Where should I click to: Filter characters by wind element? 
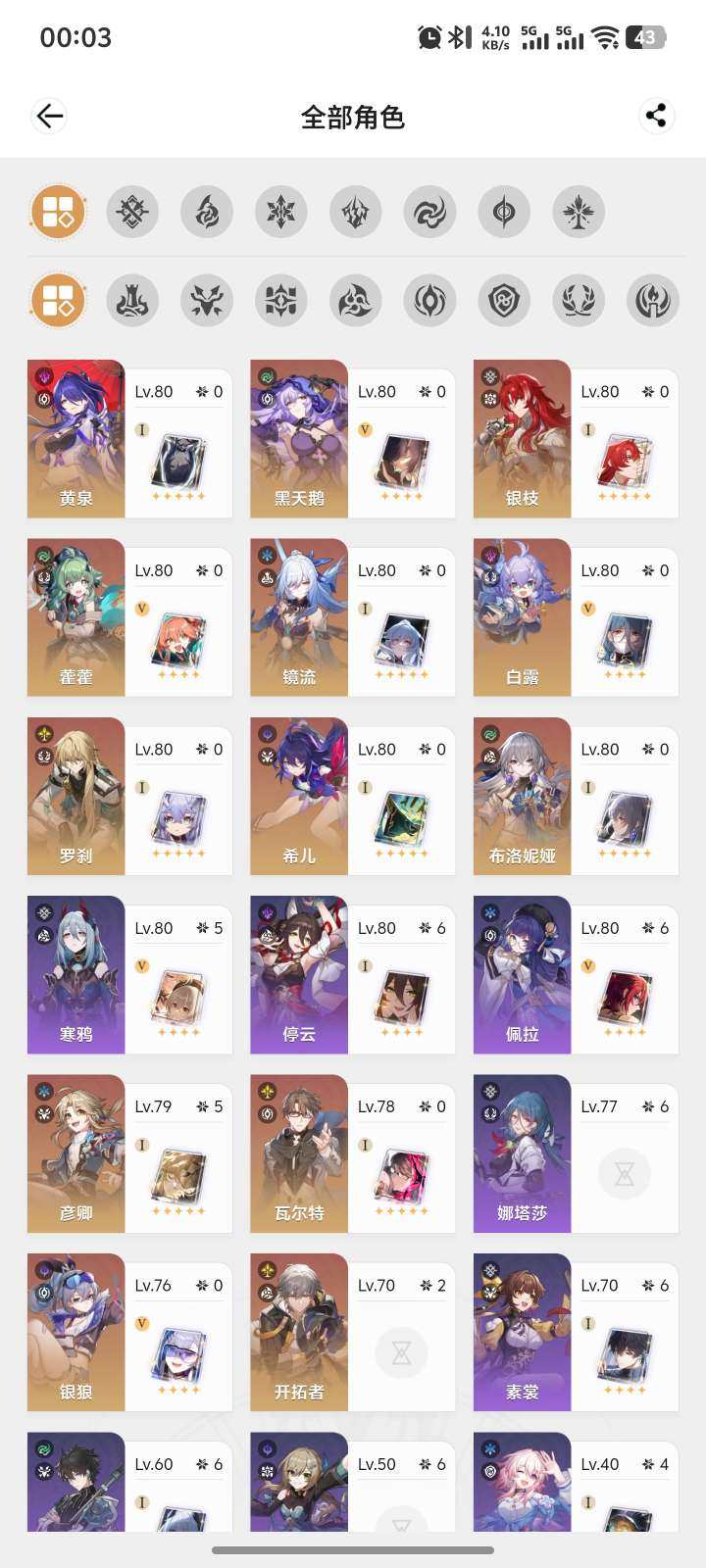click(x=429, y=212)
